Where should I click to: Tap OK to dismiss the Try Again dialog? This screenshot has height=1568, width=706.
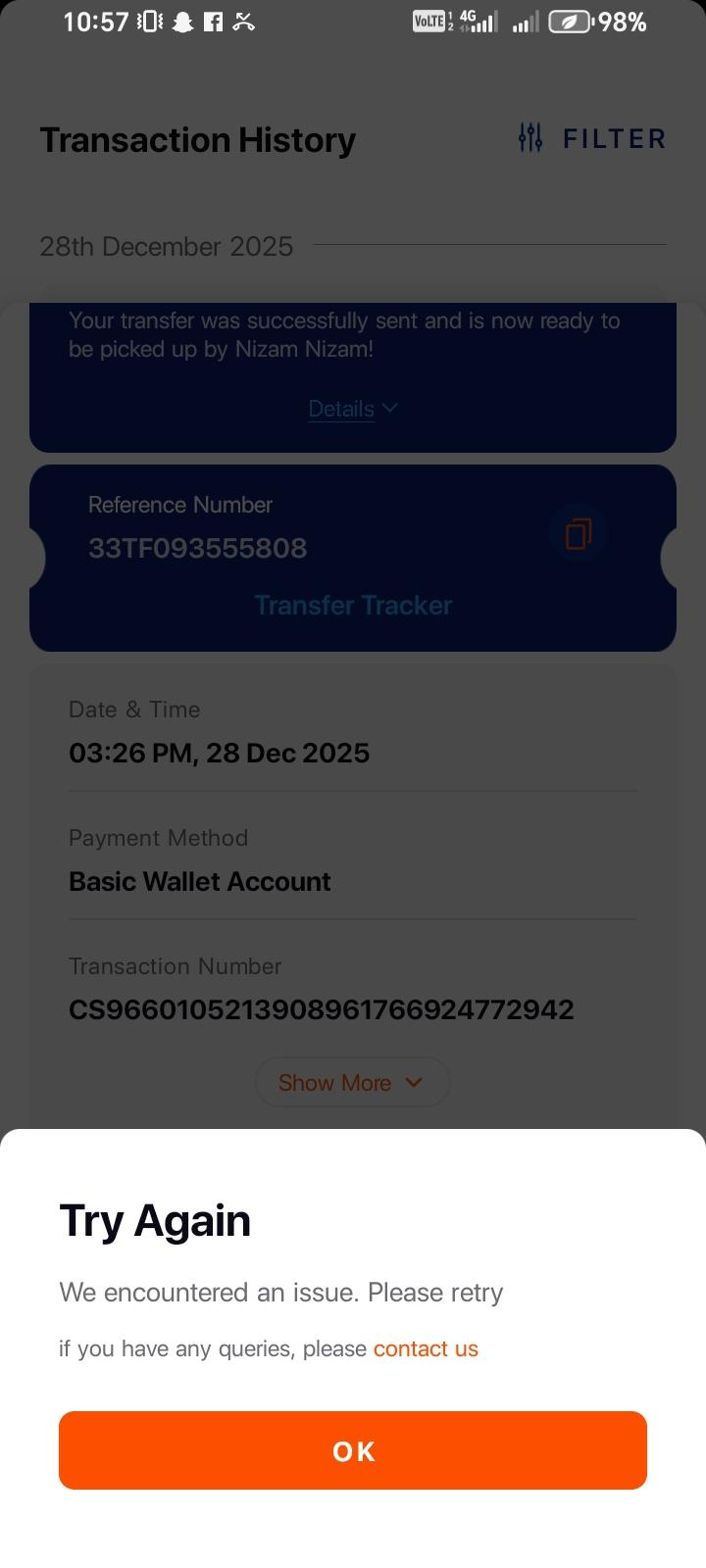click(x=353, y=1450)
